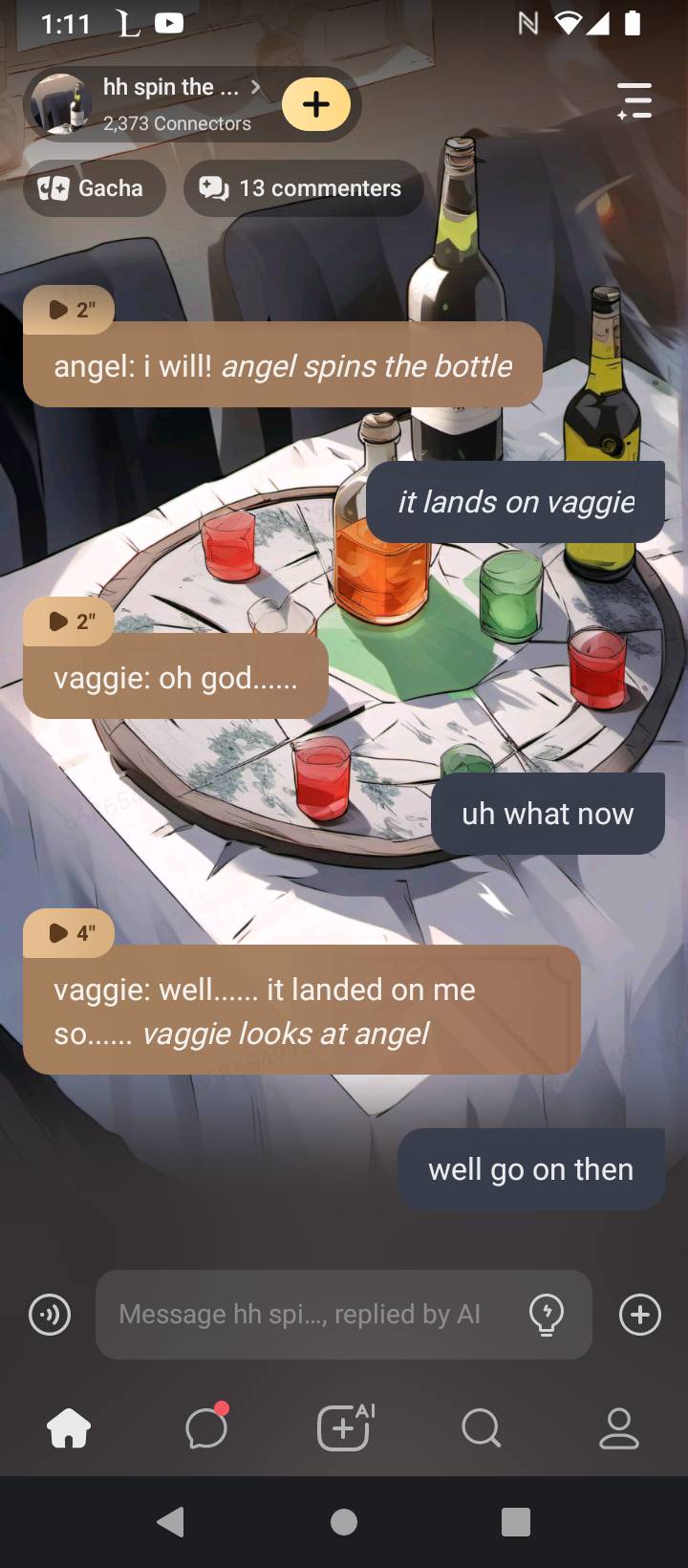
Task: Open the plus attachment menu by input
Action: click(x=639, y=1315)
